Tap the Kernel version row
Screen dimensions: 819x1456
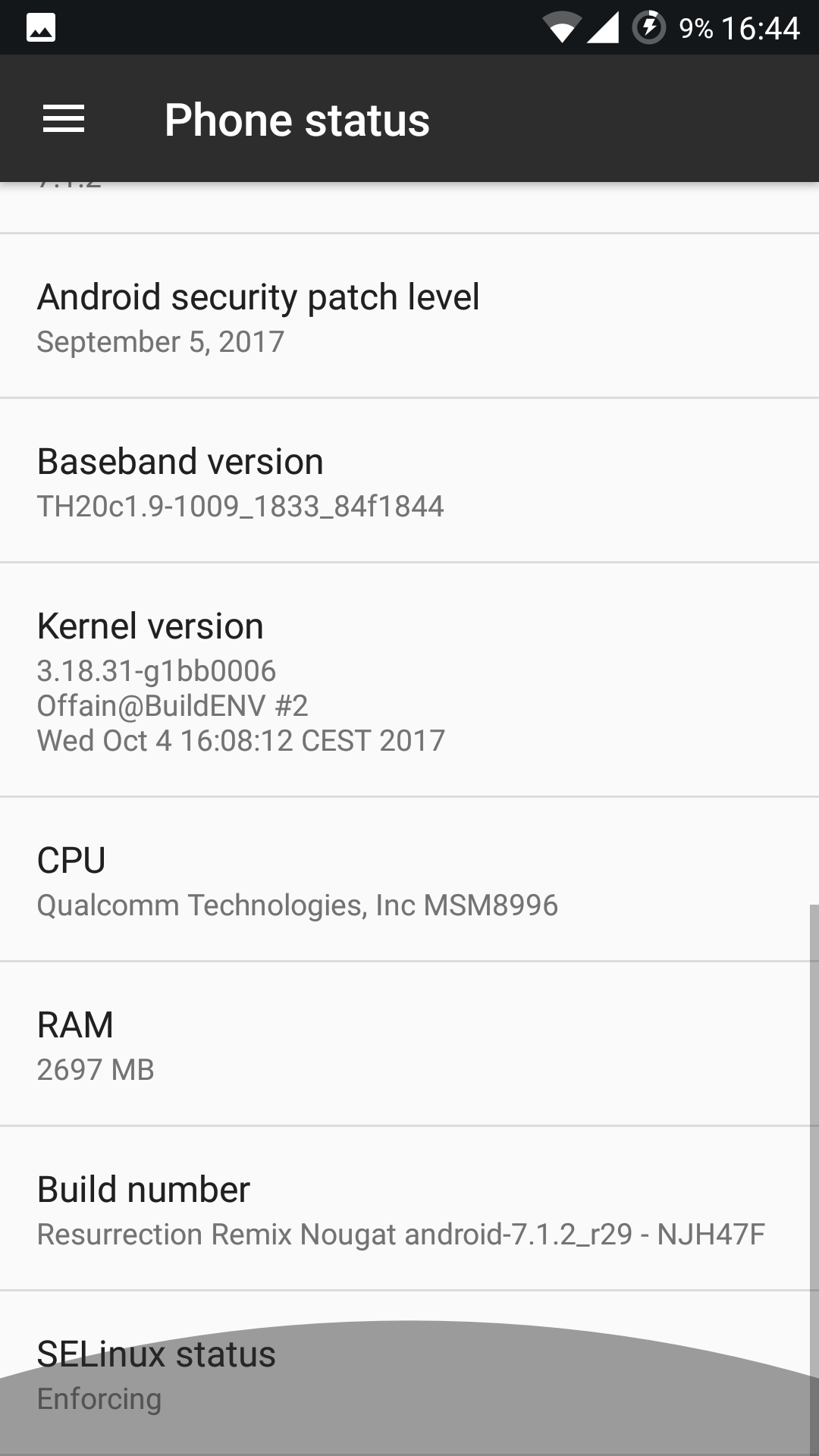pos(409,679)
